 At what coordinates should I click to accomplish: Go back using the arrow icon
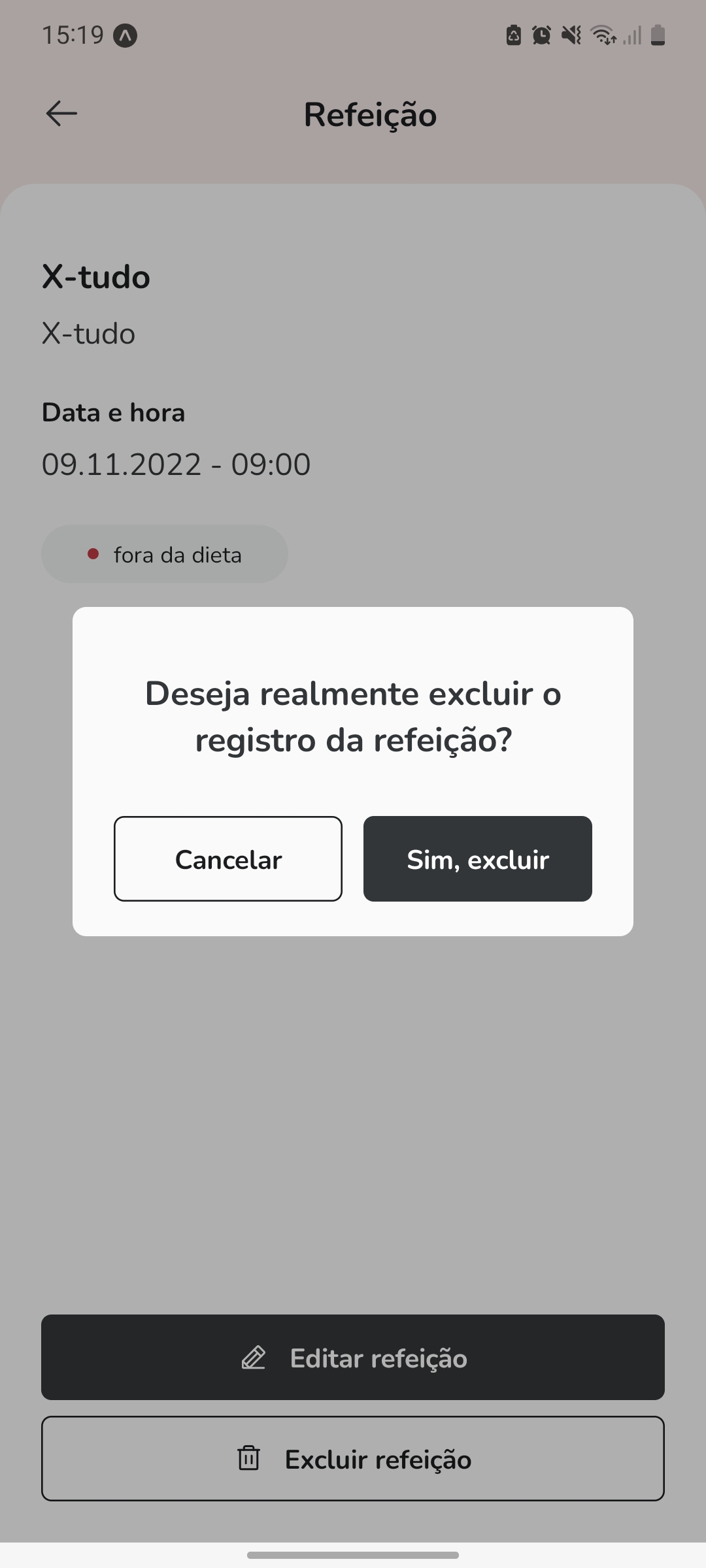click(x=61, y=114)
